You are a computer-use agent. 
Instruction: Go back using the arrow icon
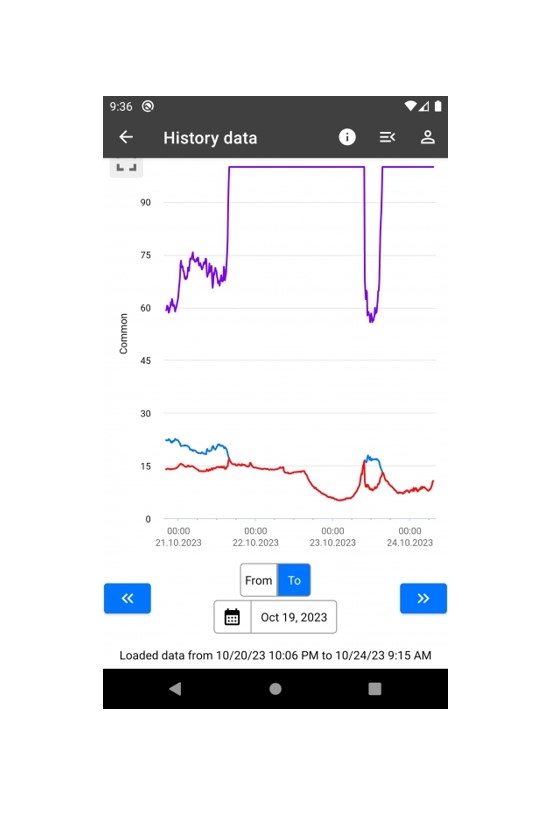tap(126, 137)
